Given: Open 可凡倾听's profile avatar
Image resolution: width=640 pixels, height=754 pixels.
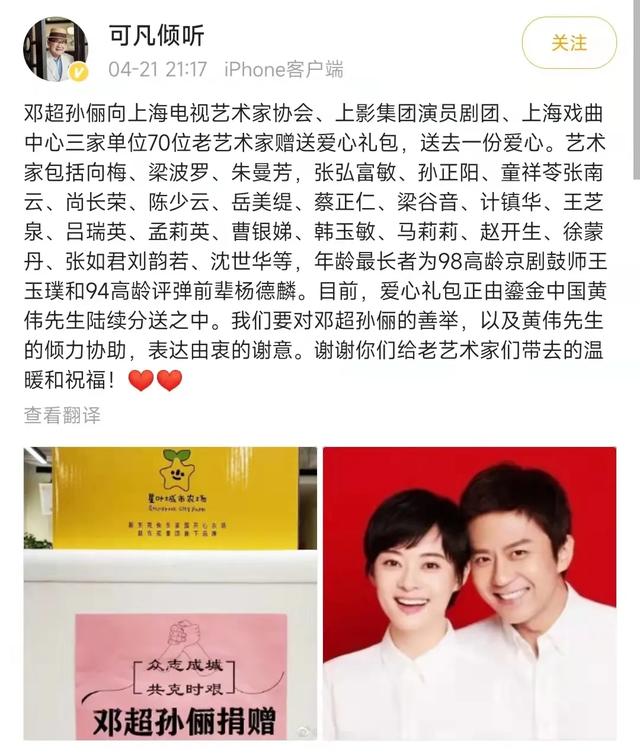Looking at the screenshot, I should pyautogui.click(x=55, y=48).
